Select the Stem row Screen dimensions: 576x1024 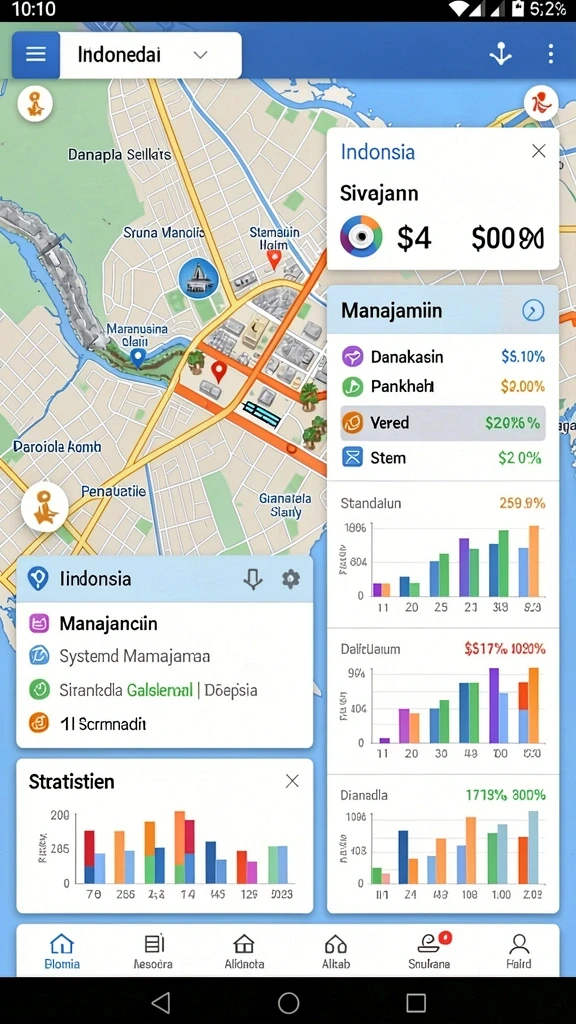coord(443,458)
